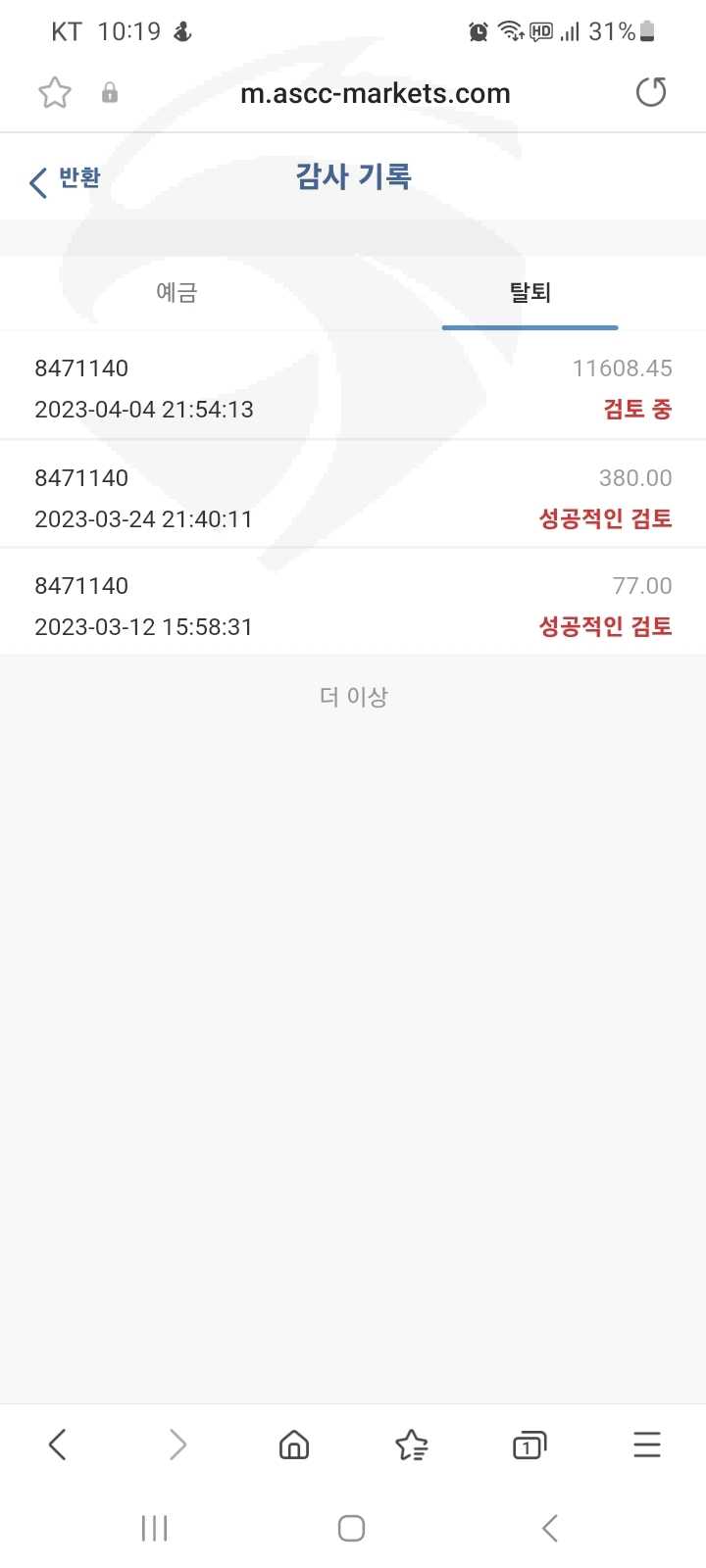
Task: Open the browser bookmarks list
Action: pyautogui.click(x=412, y=1445)
